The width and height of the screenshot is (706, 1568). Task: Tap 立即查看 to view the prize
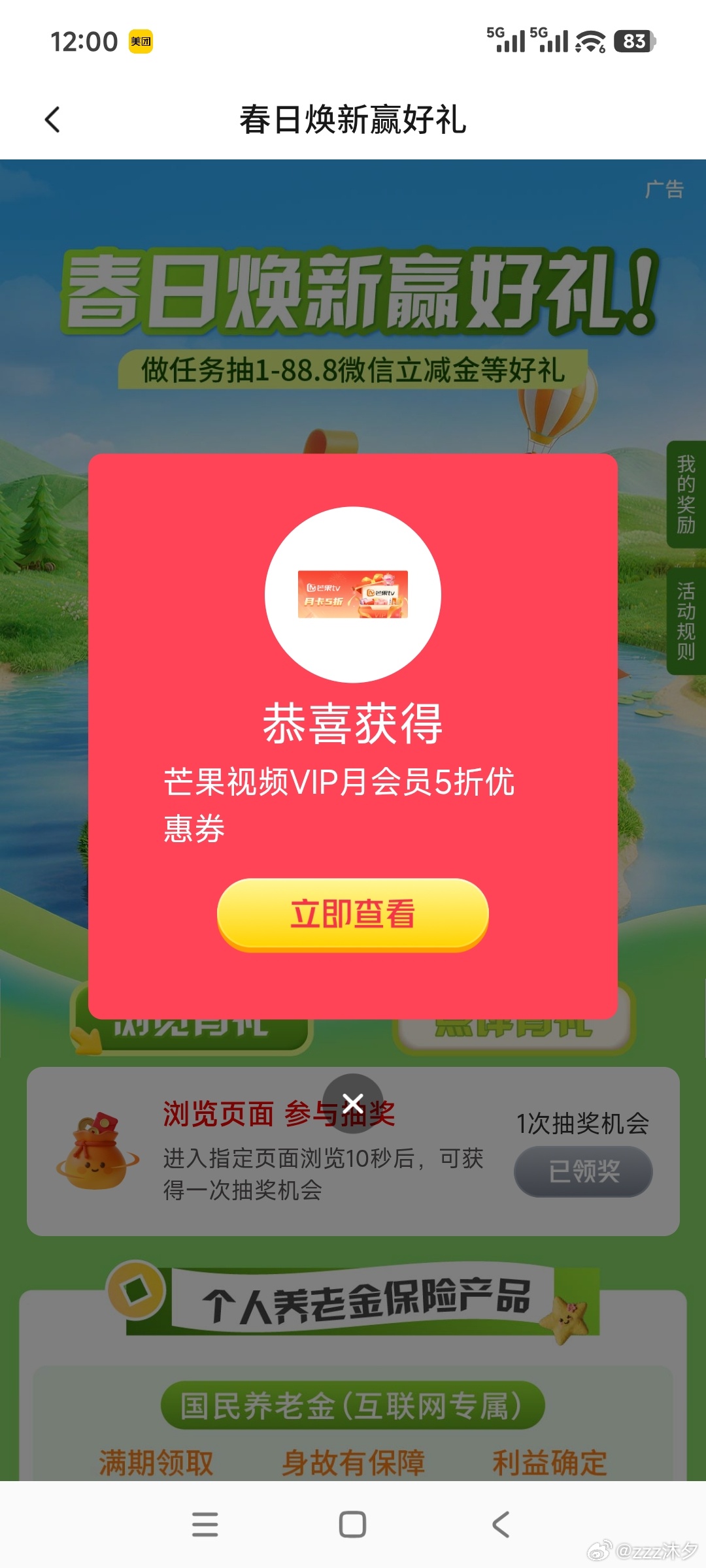point(352,914)
